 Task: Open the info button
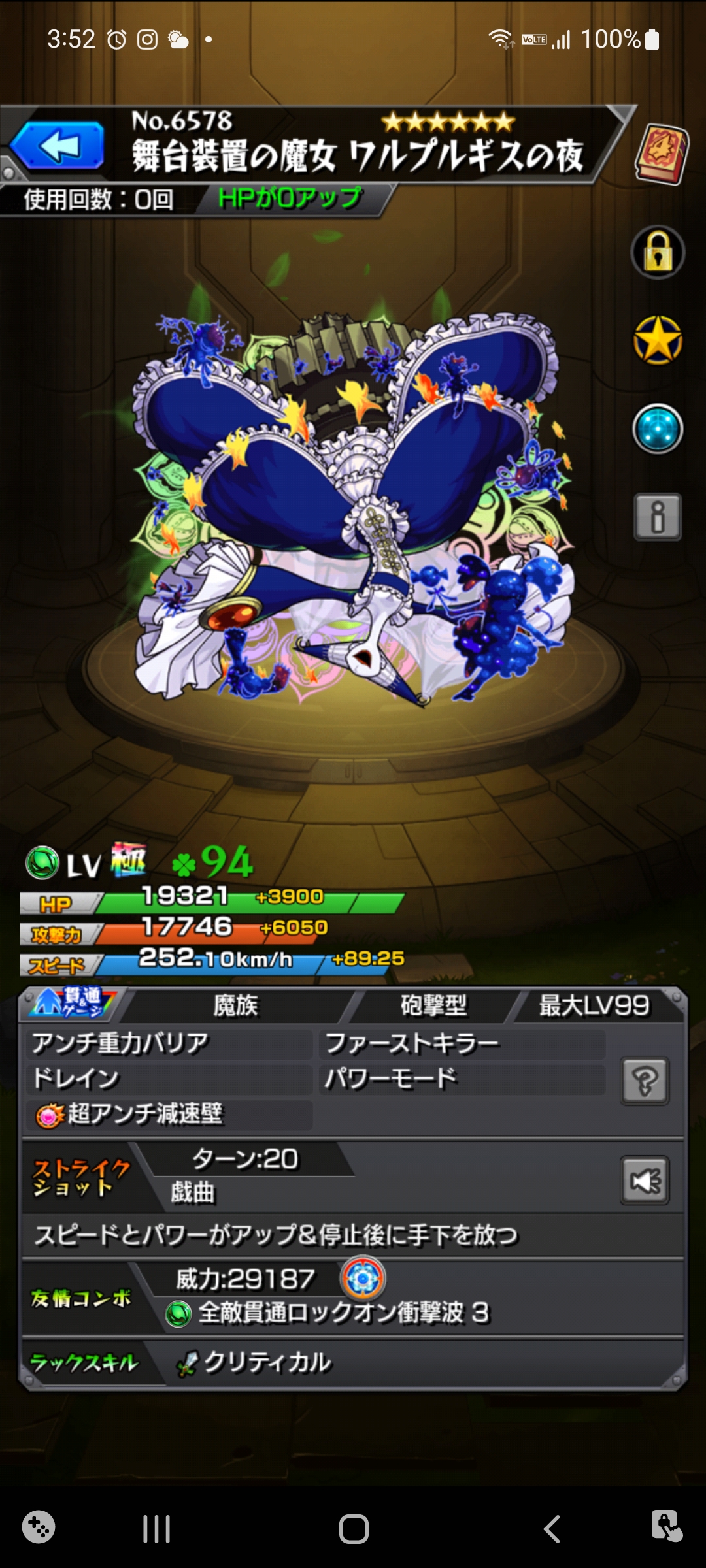click(x=658, y=517)
